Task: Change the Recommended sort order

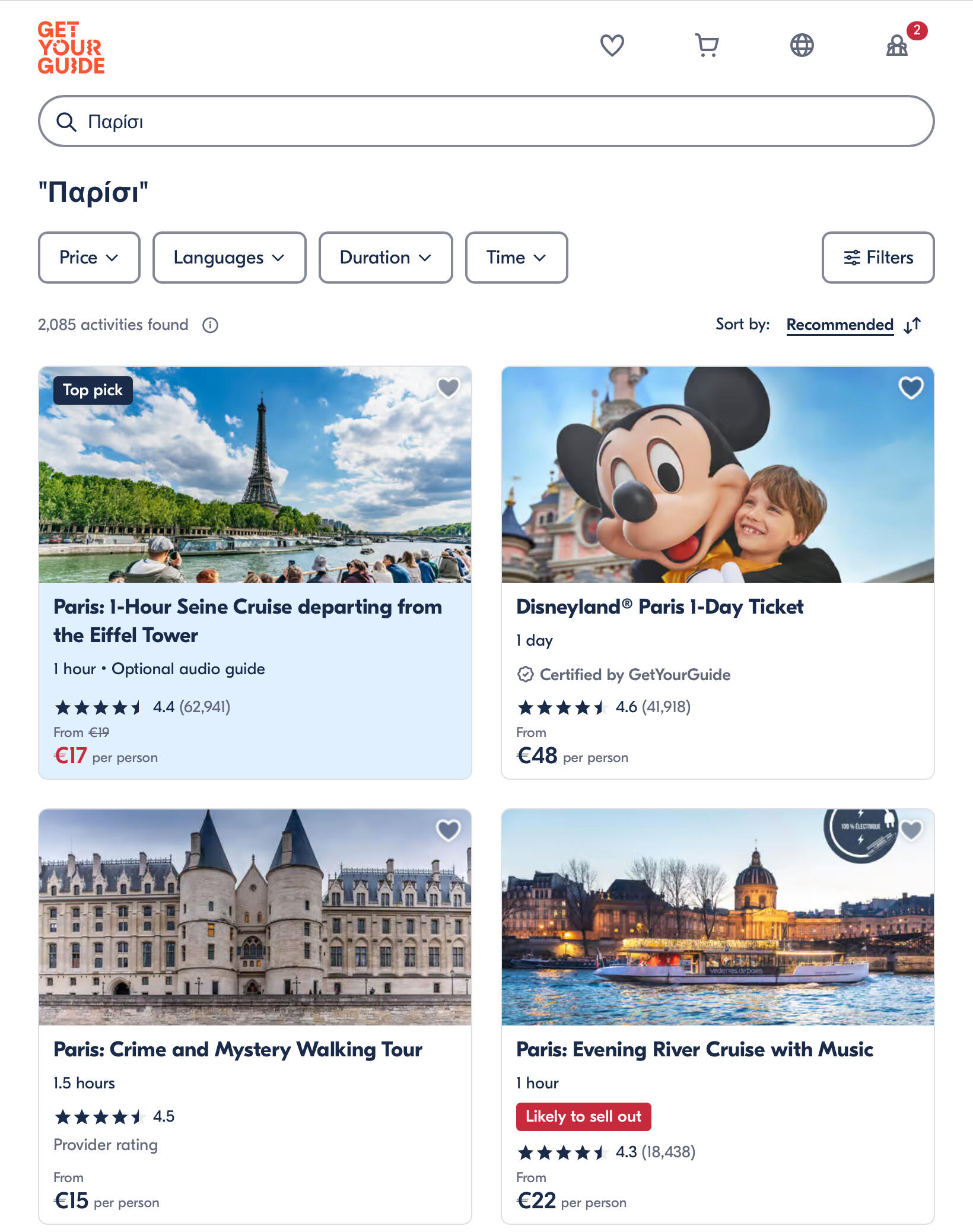Action: tap(840, 325)
